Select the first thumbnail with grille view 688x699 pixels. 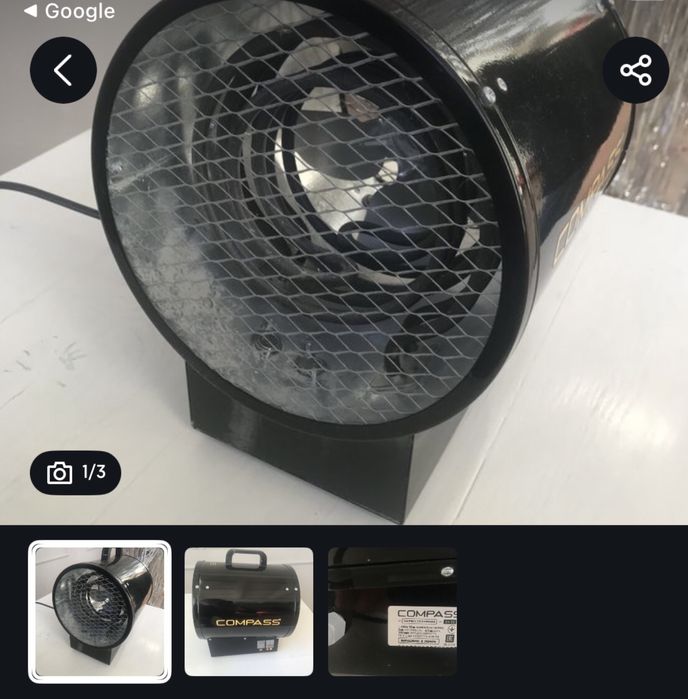click(x=99, y=611)
